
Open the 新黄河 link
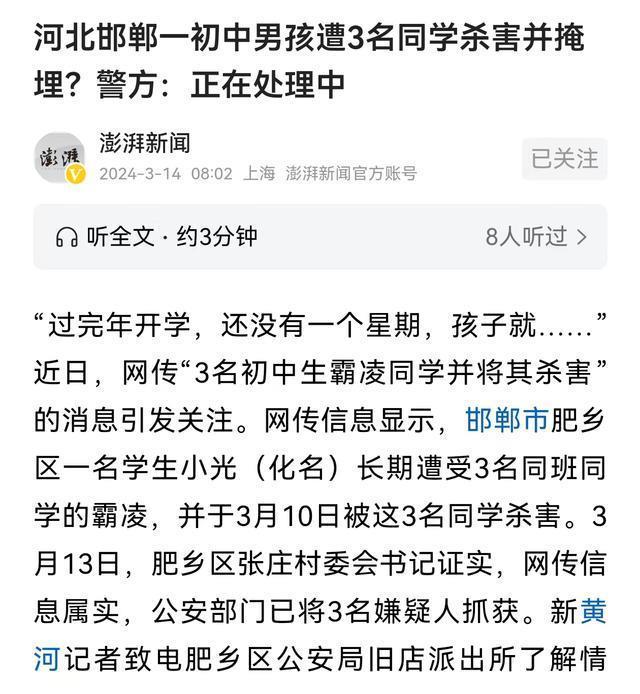click(x=593, y=610)
